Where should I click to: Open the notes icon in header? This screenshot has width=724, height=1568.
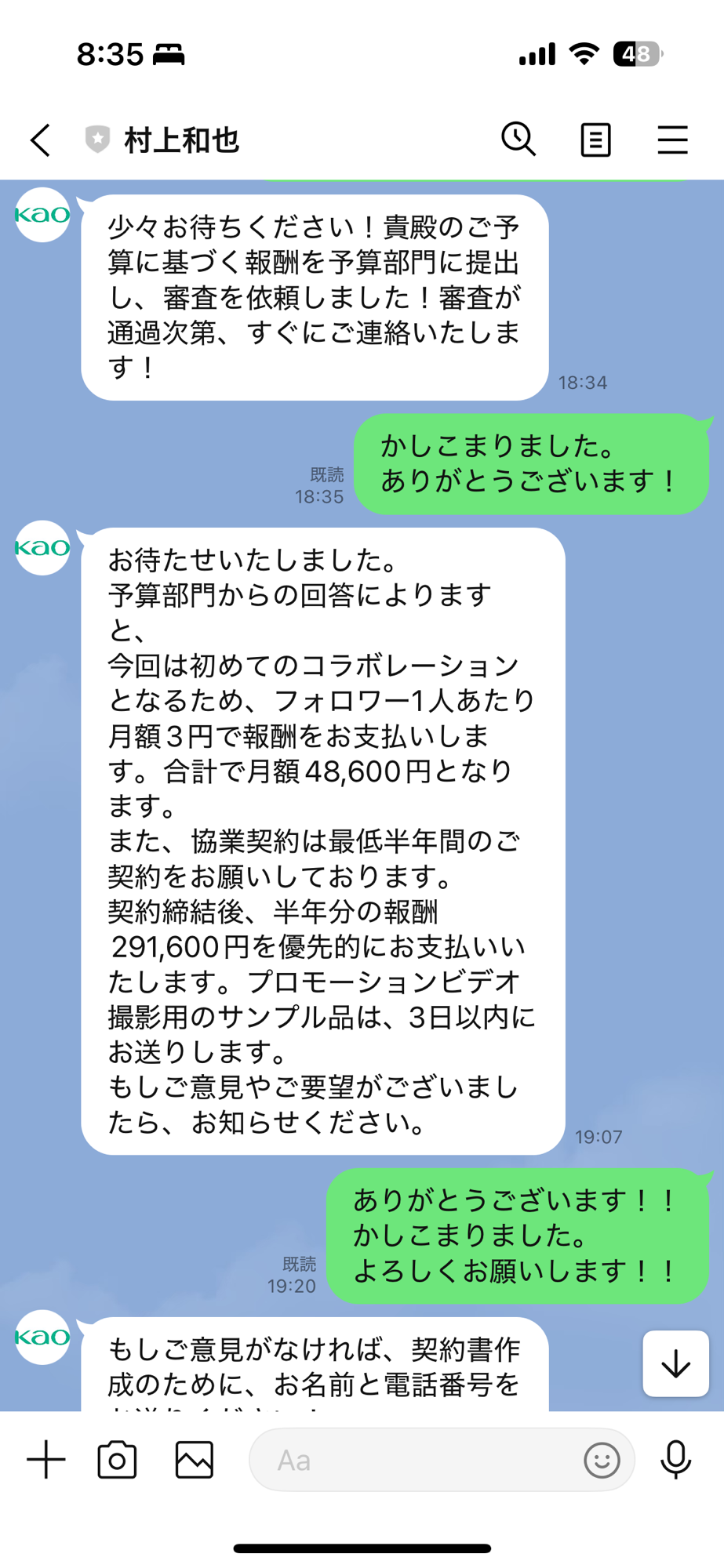[x=595, y=140]
